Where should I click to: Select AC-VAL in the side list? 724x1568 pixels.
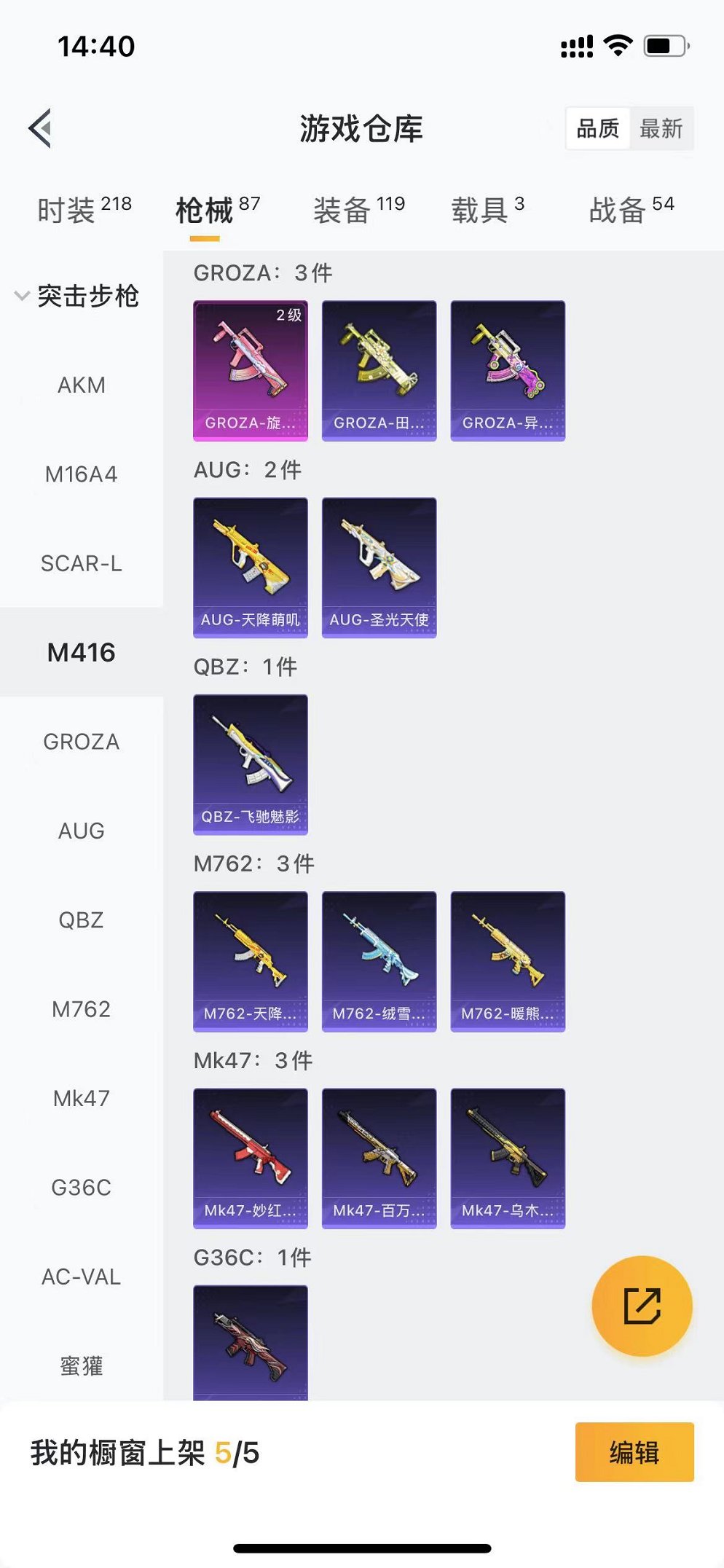(81, 1277)
